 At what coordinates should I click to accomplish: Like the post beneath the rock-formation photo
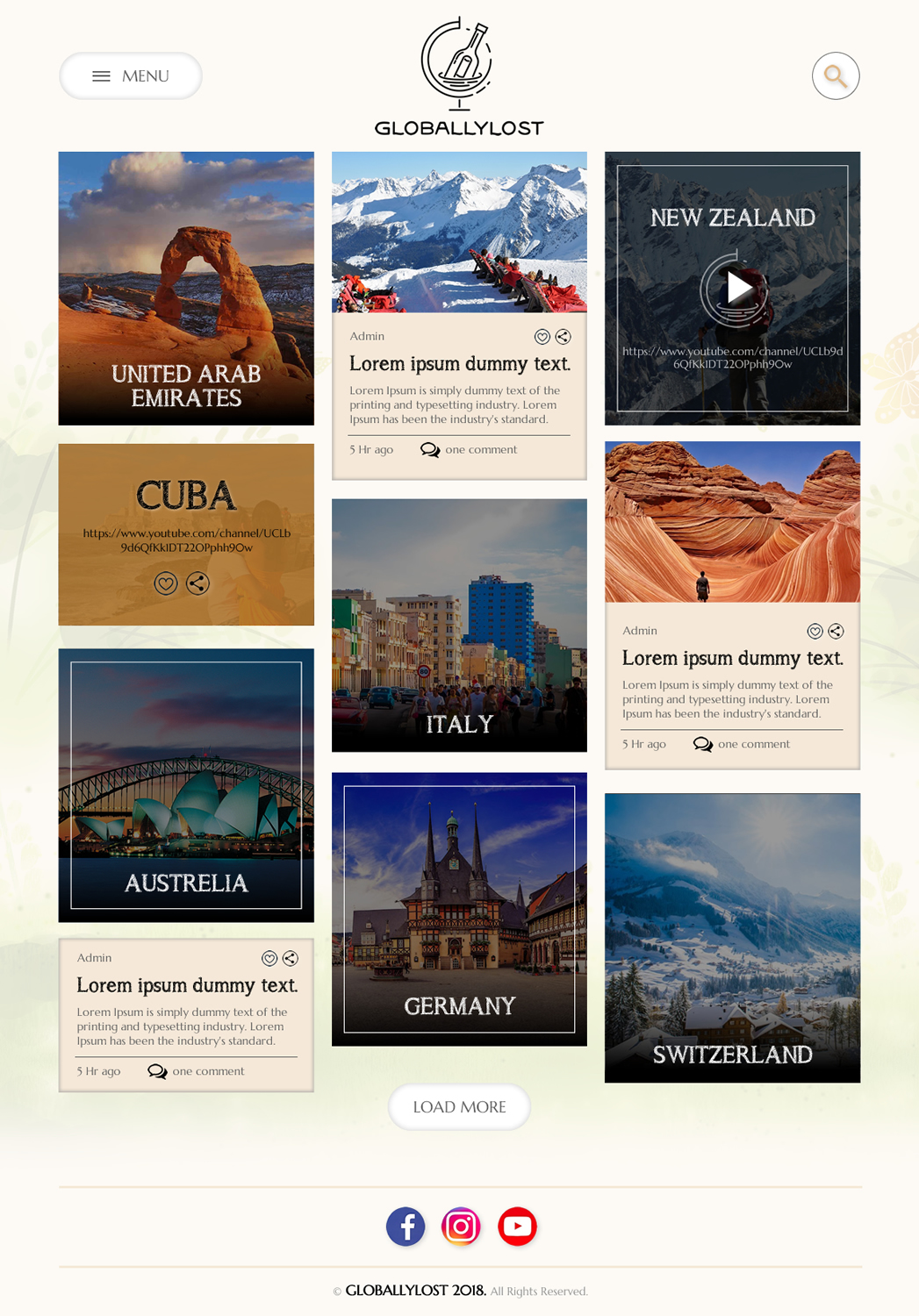[x=815, y=630]
